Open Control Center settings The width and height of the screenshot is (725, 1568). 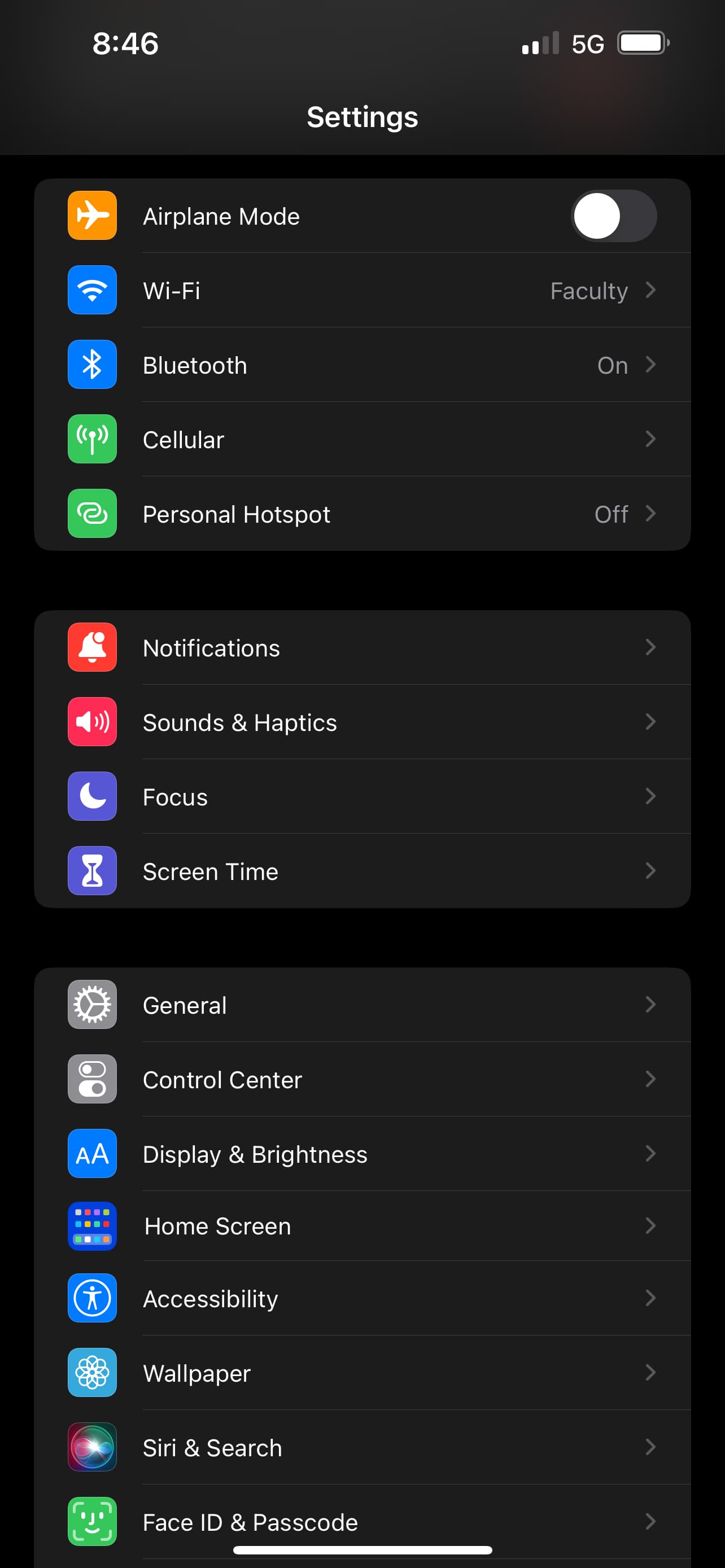pos(362,1079)
